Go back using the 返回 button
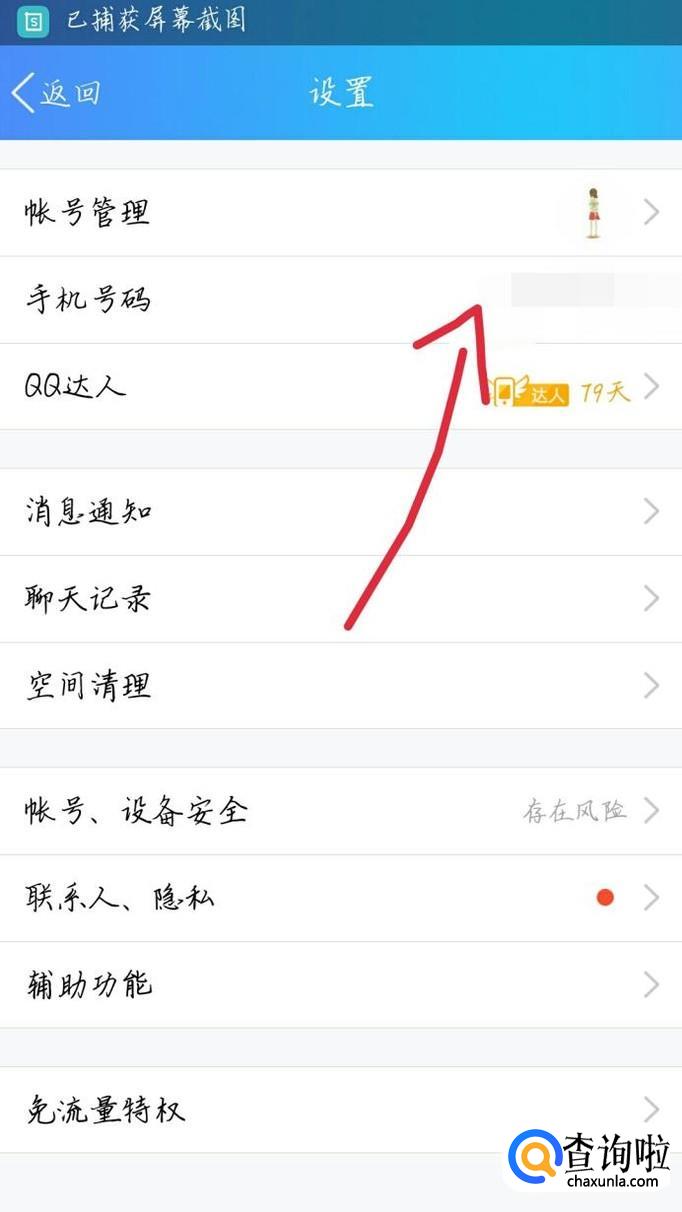Screen dimensions: 682x1212 pos(57,93)
